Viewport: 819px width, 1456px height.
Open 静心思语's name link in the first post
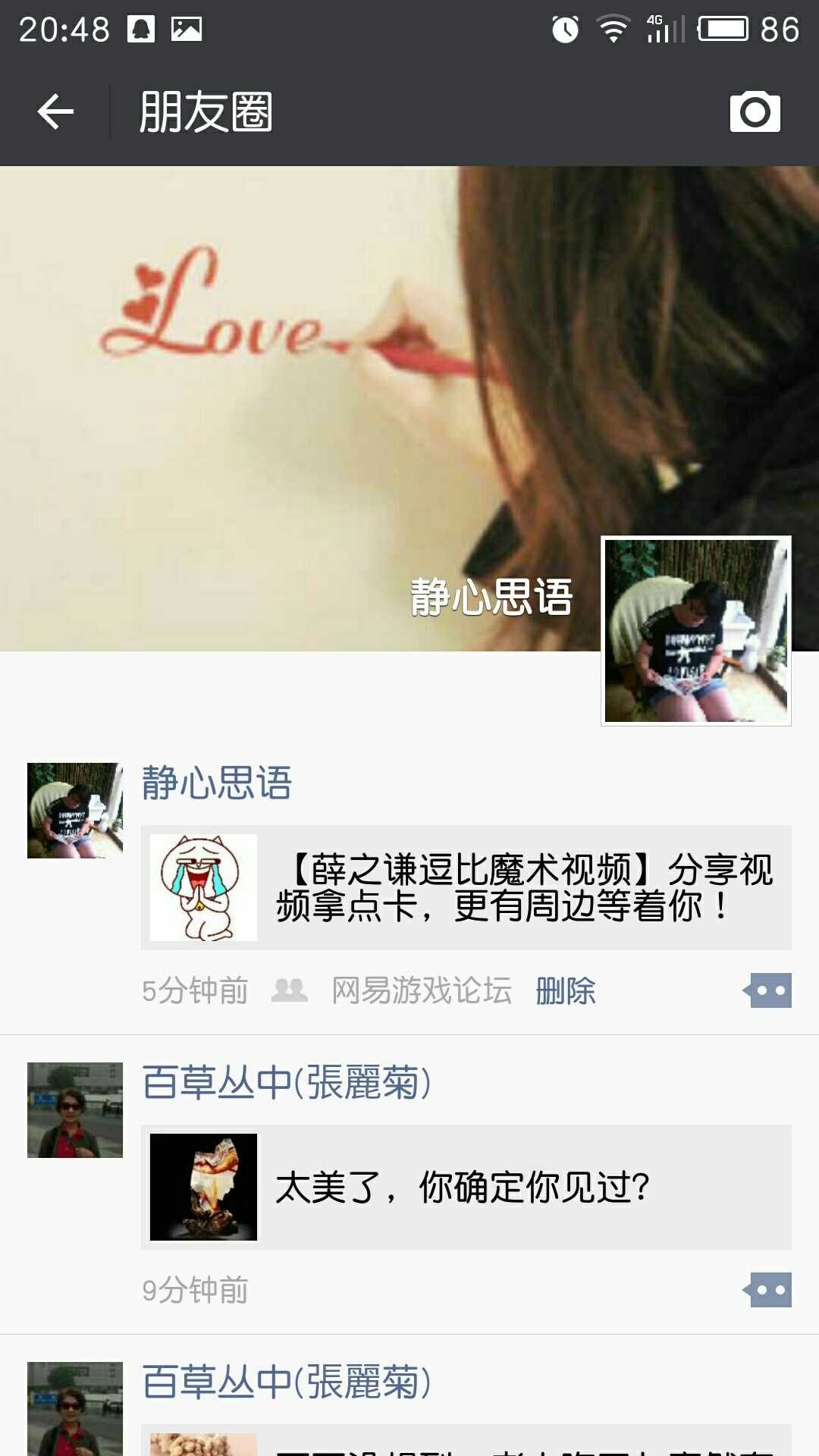(x=217, y=783)
